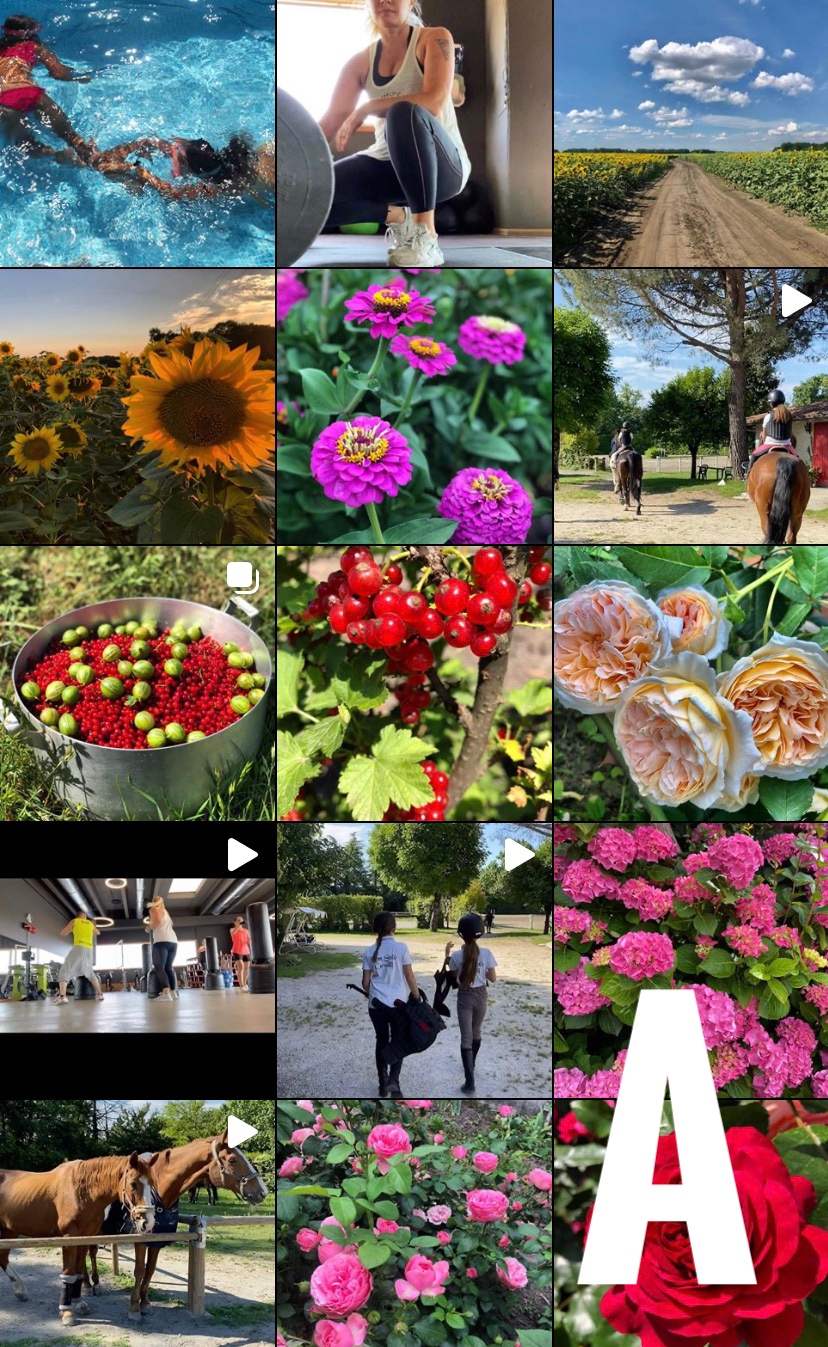Open the gym barbell squat post

pyautogui.click(x=414, y=133)
